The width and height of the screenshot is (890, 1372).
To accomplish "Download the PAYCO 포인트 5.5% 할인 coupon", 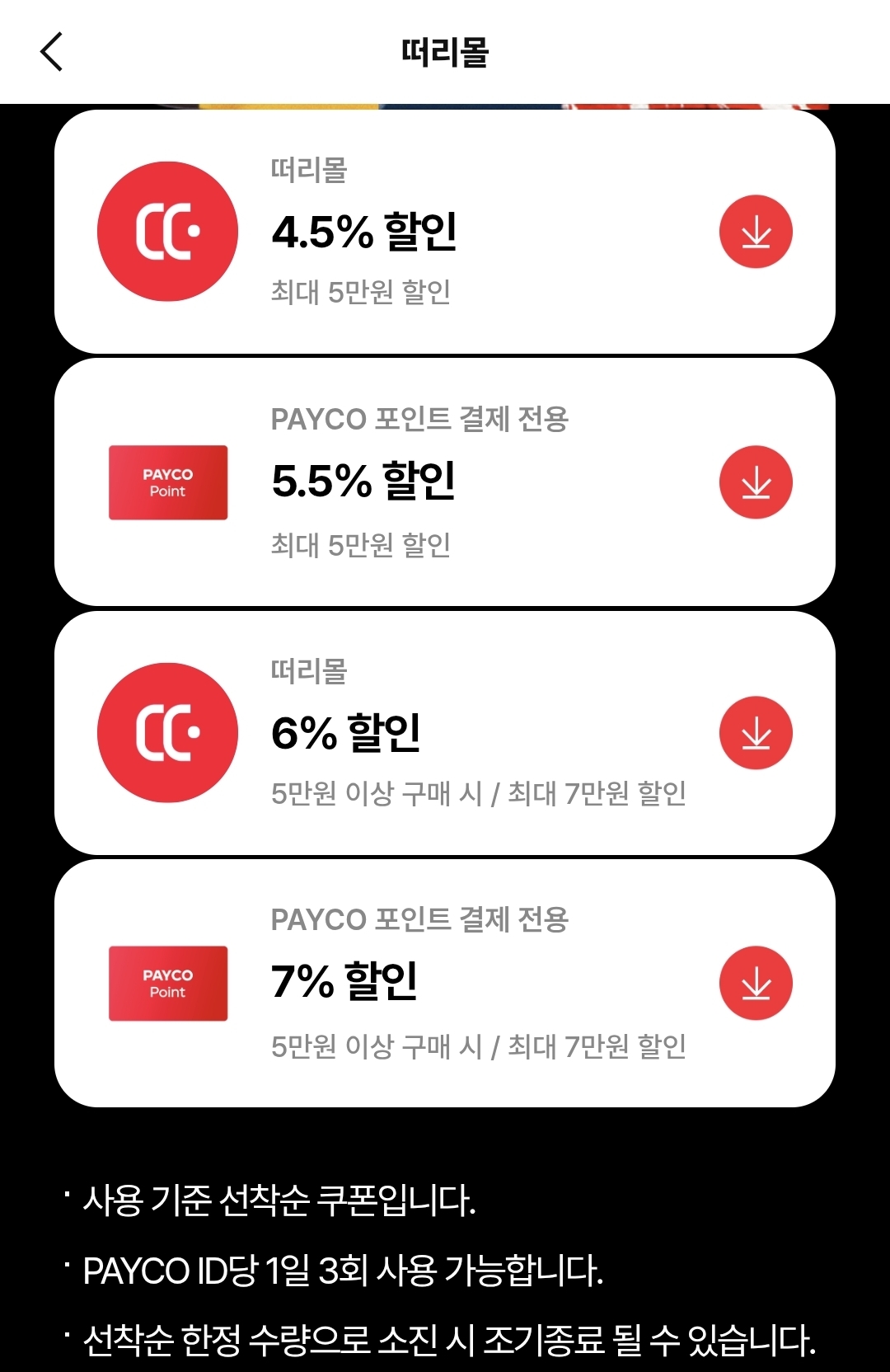I will [x=756, y=482].
